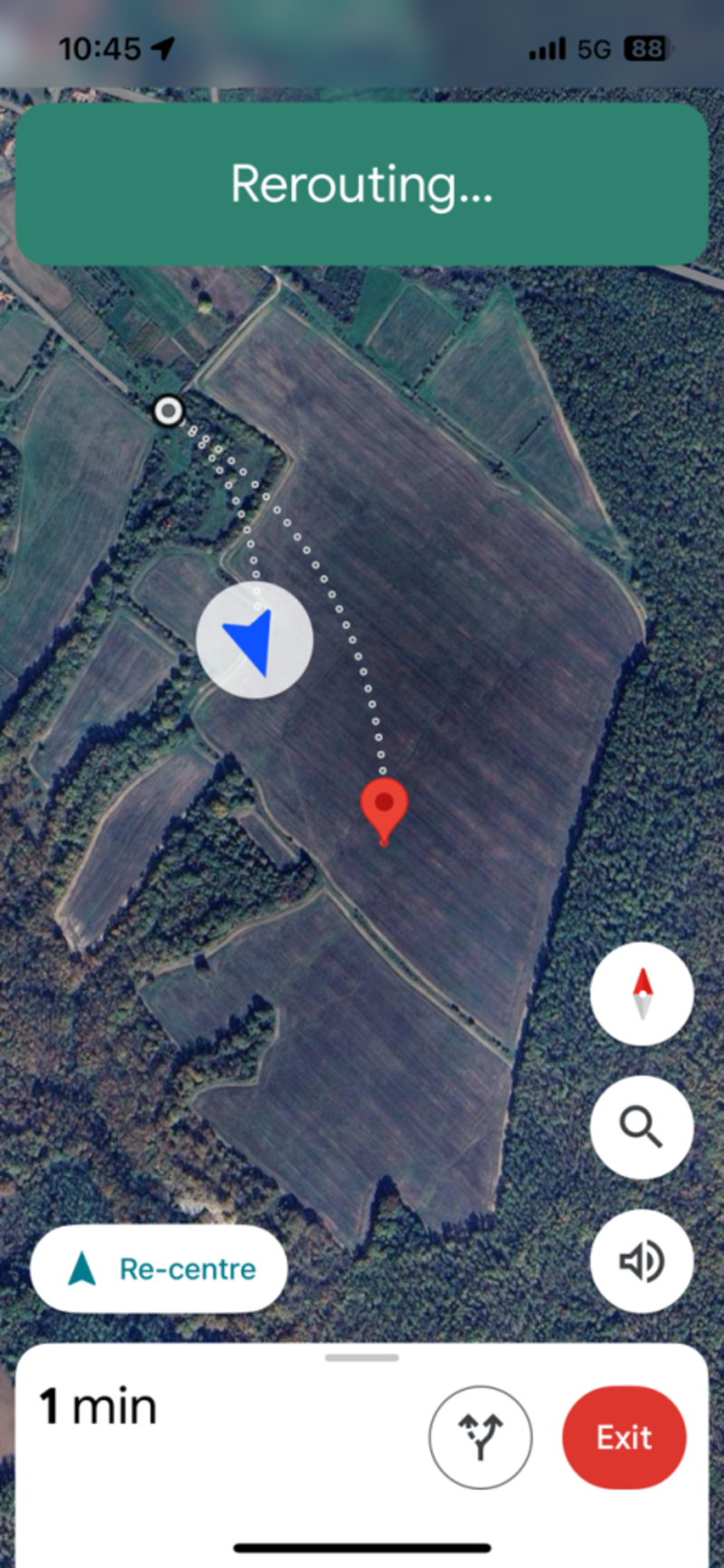724x1568 pixels.
Task: Show alternative routes via the fork icon
Action: (x=481, y=1437)
